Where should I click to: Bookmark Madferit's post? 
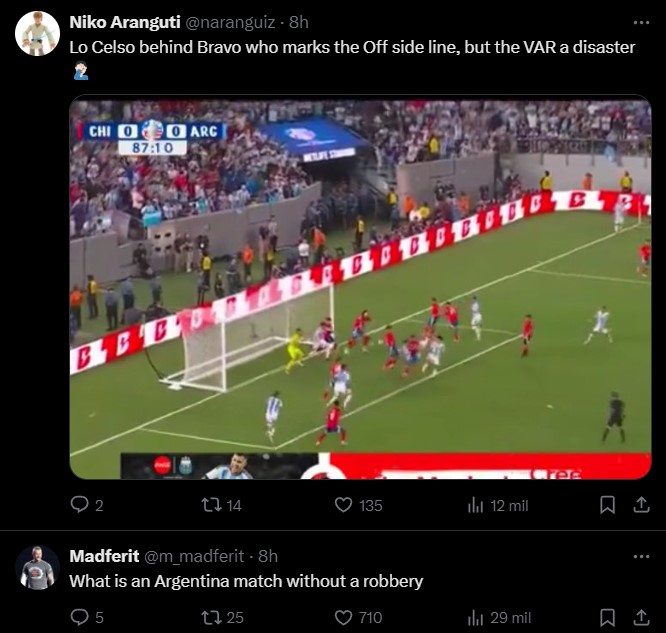pyautogui.click(x=607, y=618)
